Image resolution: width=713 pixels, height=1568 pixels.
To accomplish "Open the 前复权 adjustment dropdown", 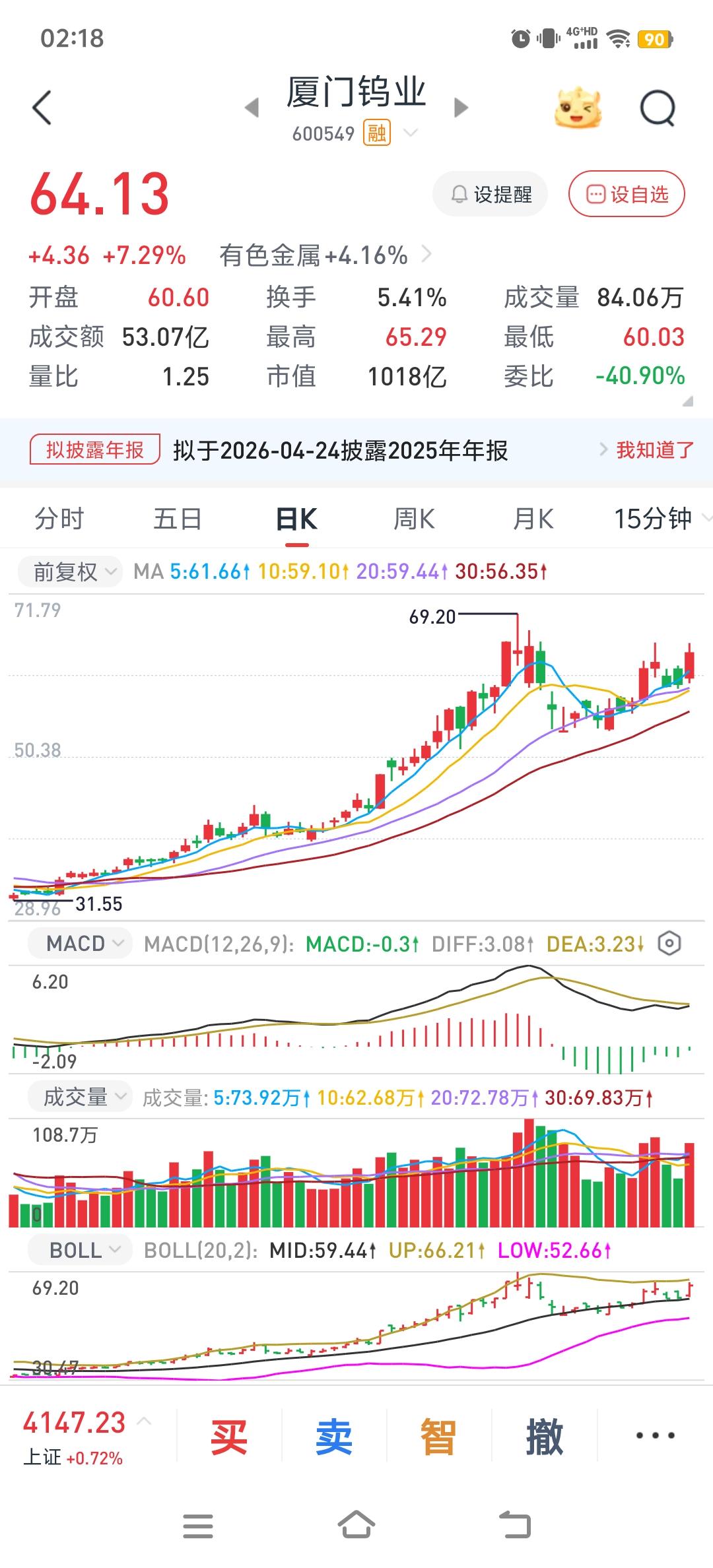I will coord(69,572).
